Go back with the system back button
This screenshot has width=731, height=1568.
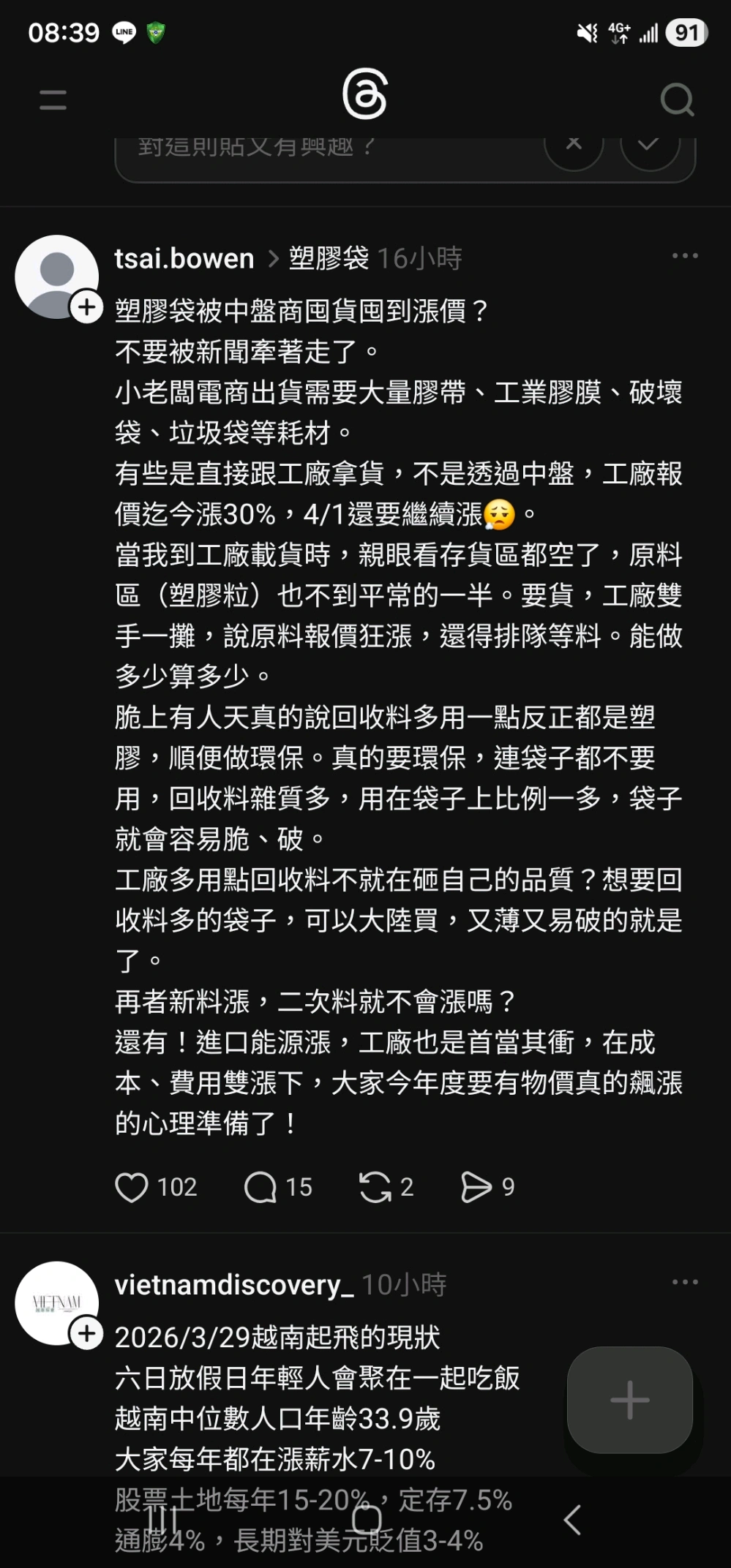tap(573, 1520)
